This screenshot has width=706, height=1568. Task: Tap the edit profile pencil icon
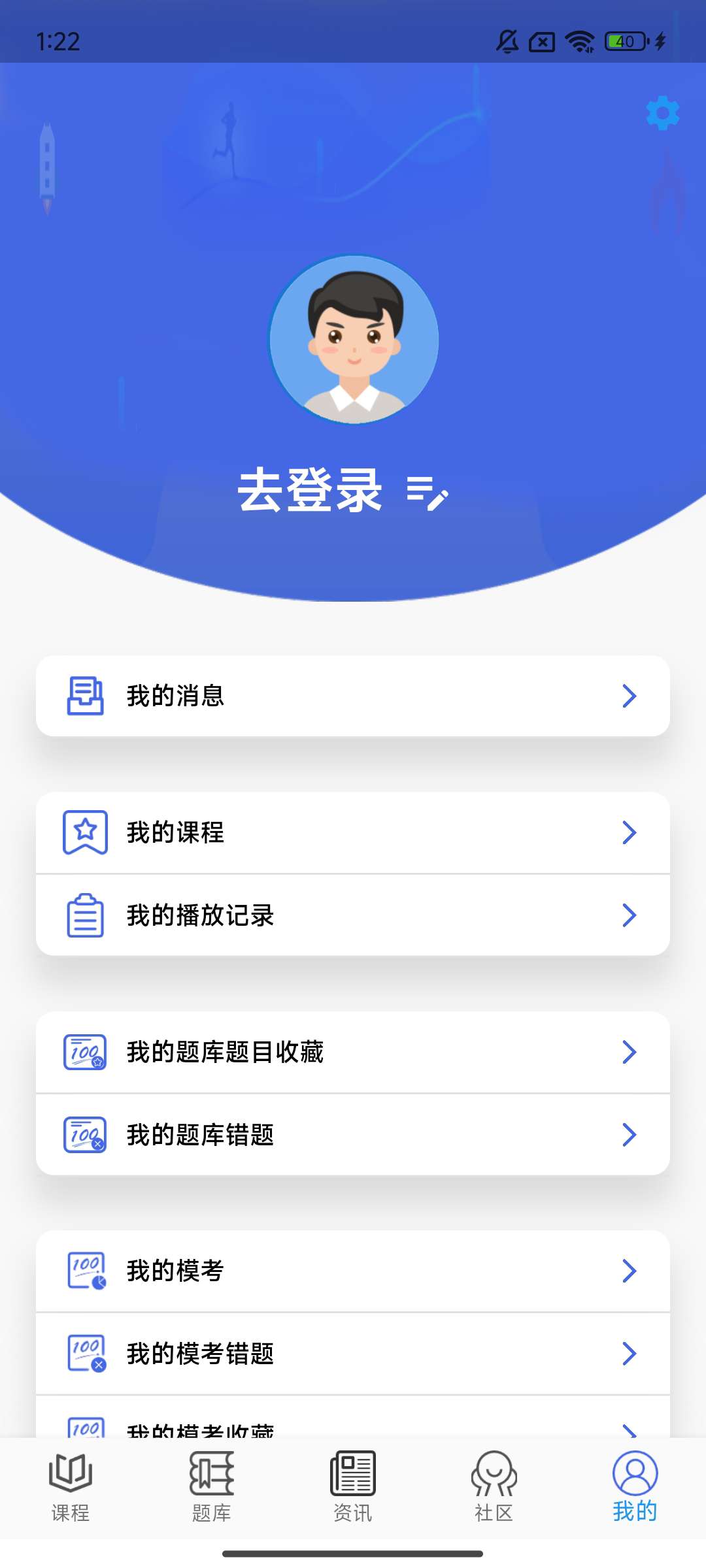point(427,493)
